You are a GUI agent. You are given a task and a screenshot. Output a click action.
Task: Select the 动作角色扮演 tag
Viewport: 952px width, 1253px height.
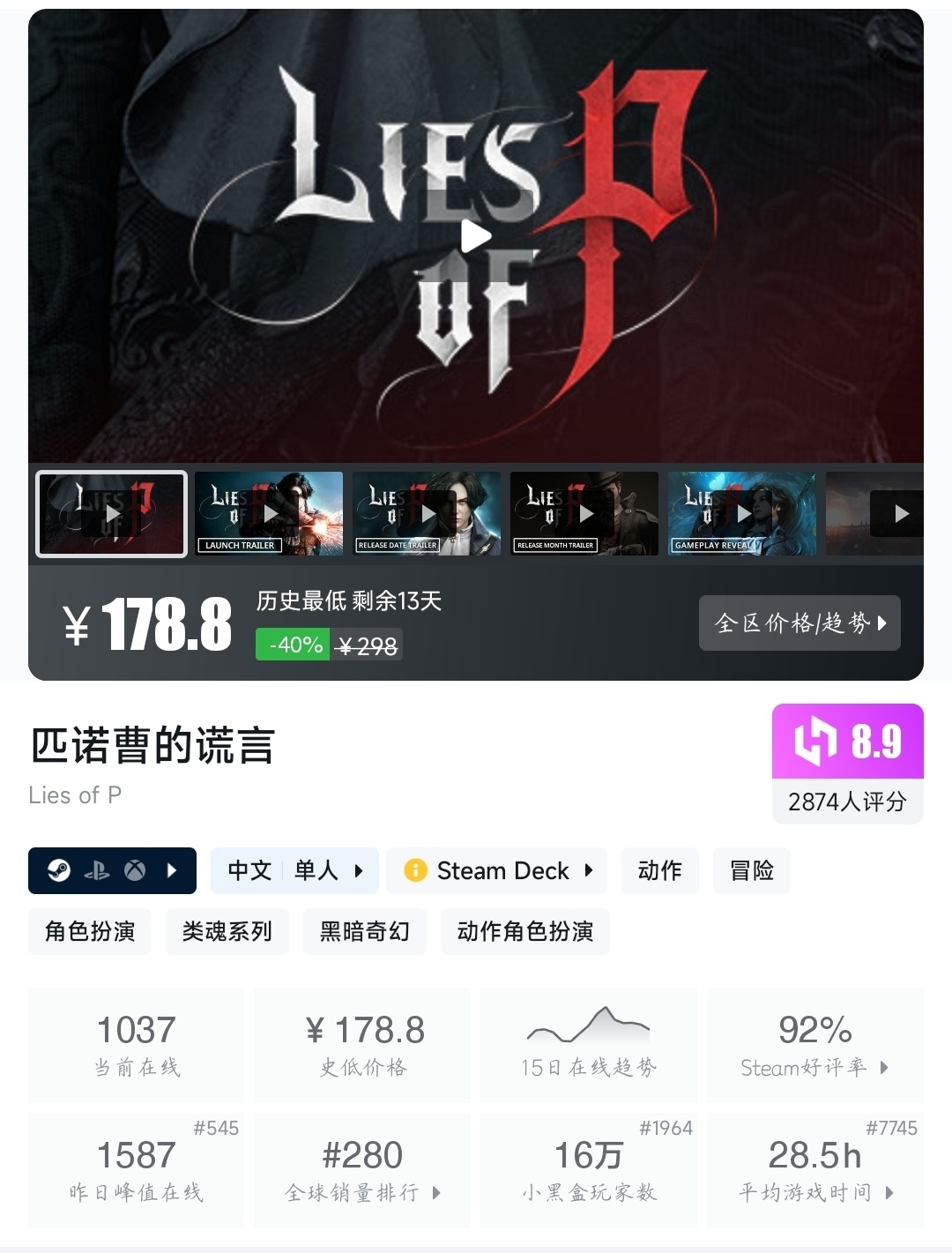(x=524, y=932)
